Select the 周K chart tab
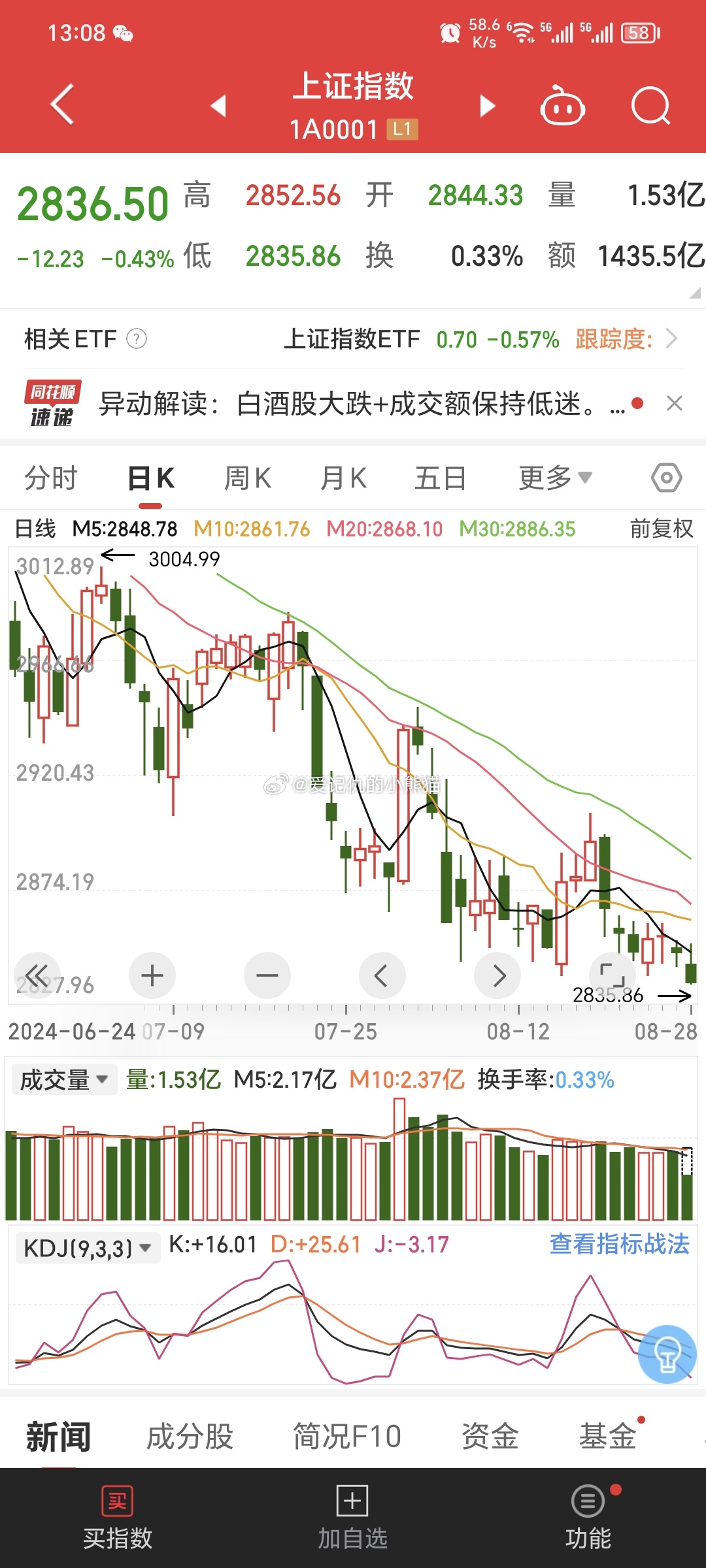Image resolution: width=706 pixels, height=1568 pixels. [x=247, y=478]
